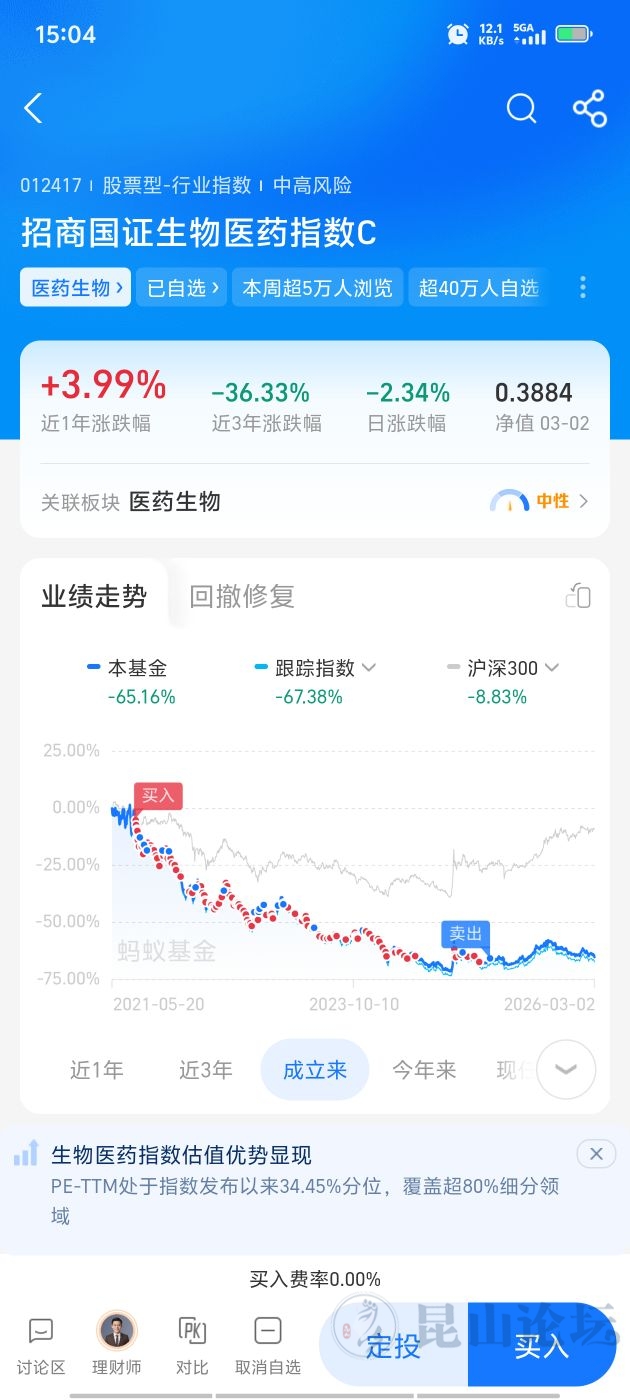This screenshot has height=1400, width=630.
Task: Select the 今年来 time range
Action: (423, 1070)
